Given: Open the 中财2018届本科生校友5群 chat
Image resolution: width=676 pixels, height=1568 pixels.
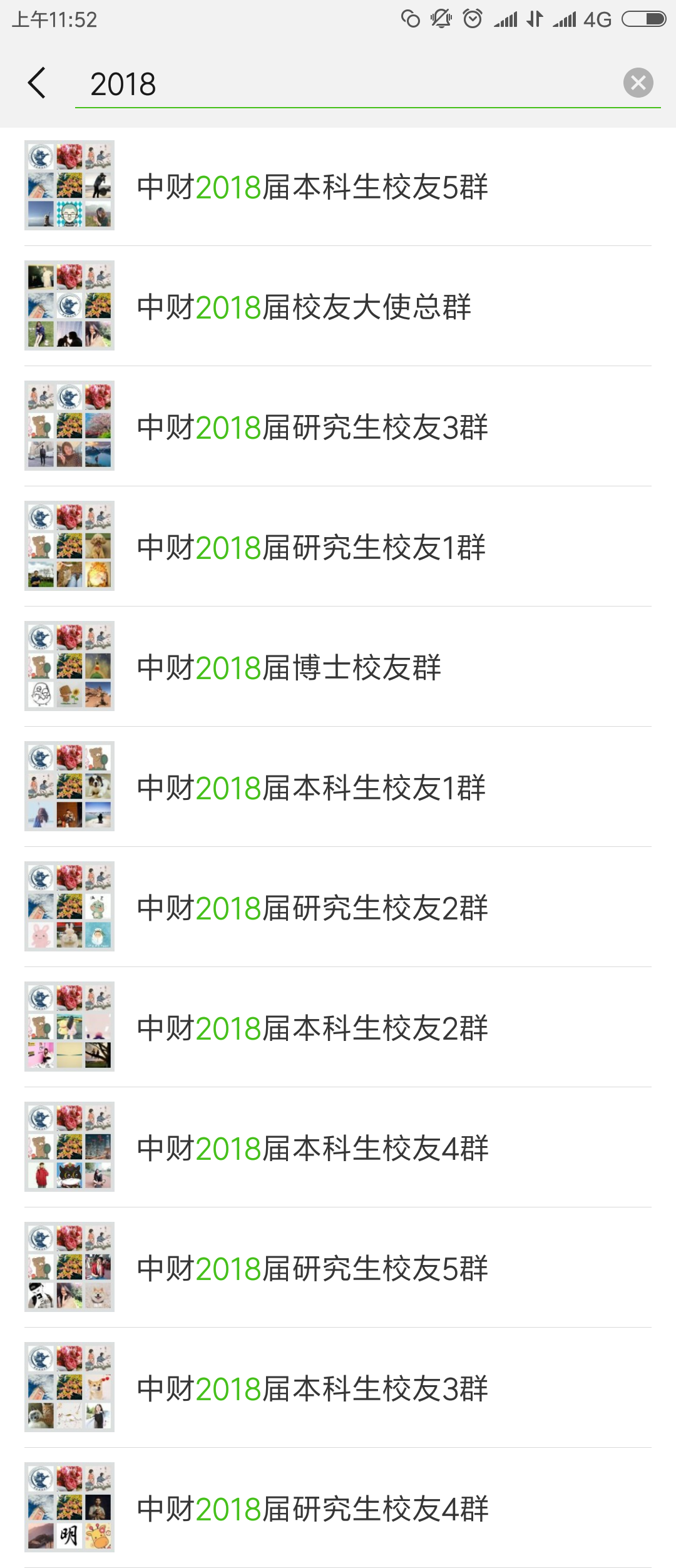Looking at the screenshot, I should click(x=338, y=187).
